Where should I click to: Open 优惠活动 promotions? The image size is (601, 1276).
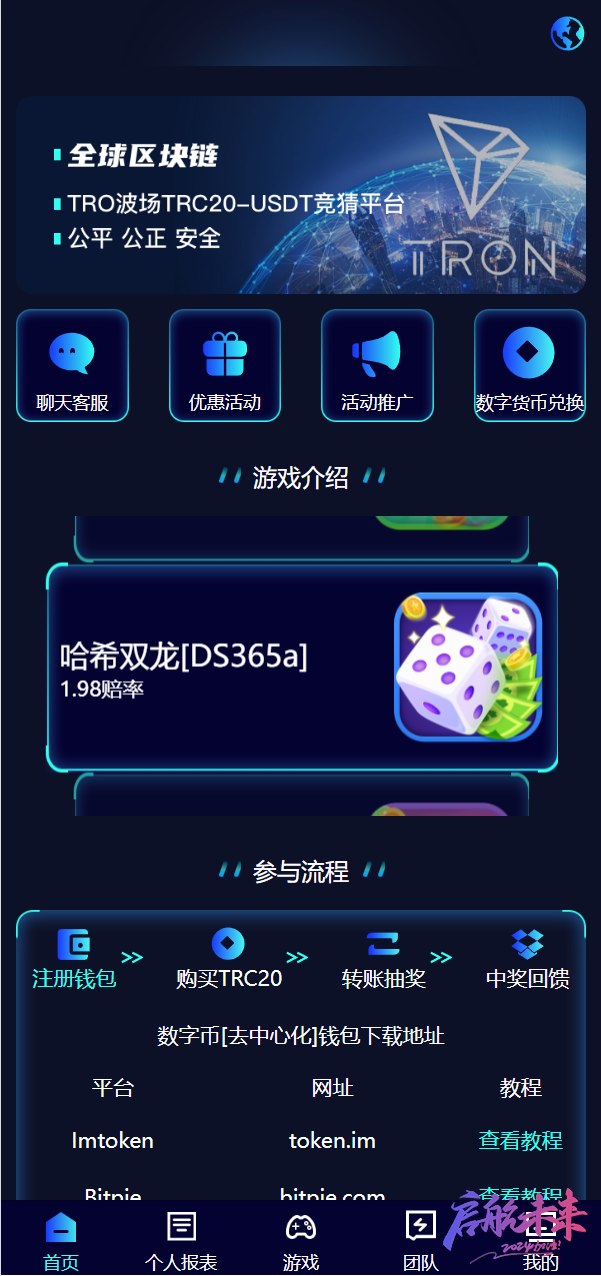(x=225, y=366)
